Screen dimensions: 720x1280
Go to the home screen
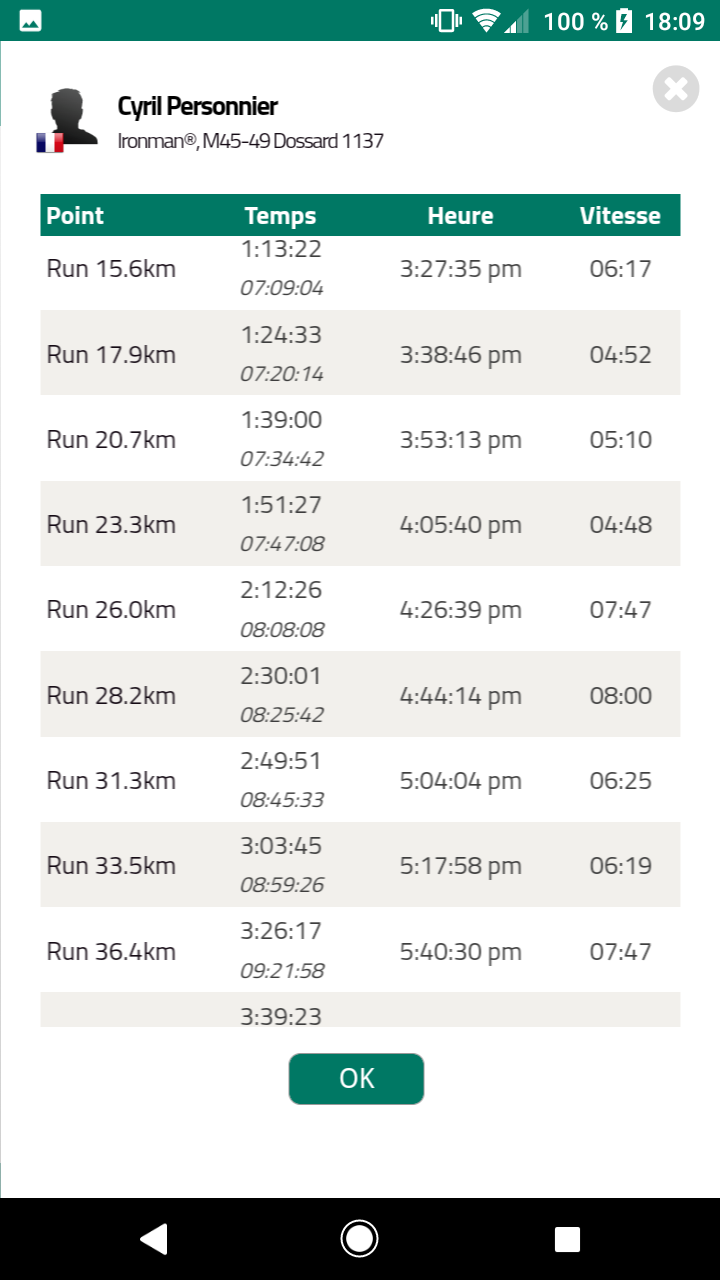[359, 1239]
